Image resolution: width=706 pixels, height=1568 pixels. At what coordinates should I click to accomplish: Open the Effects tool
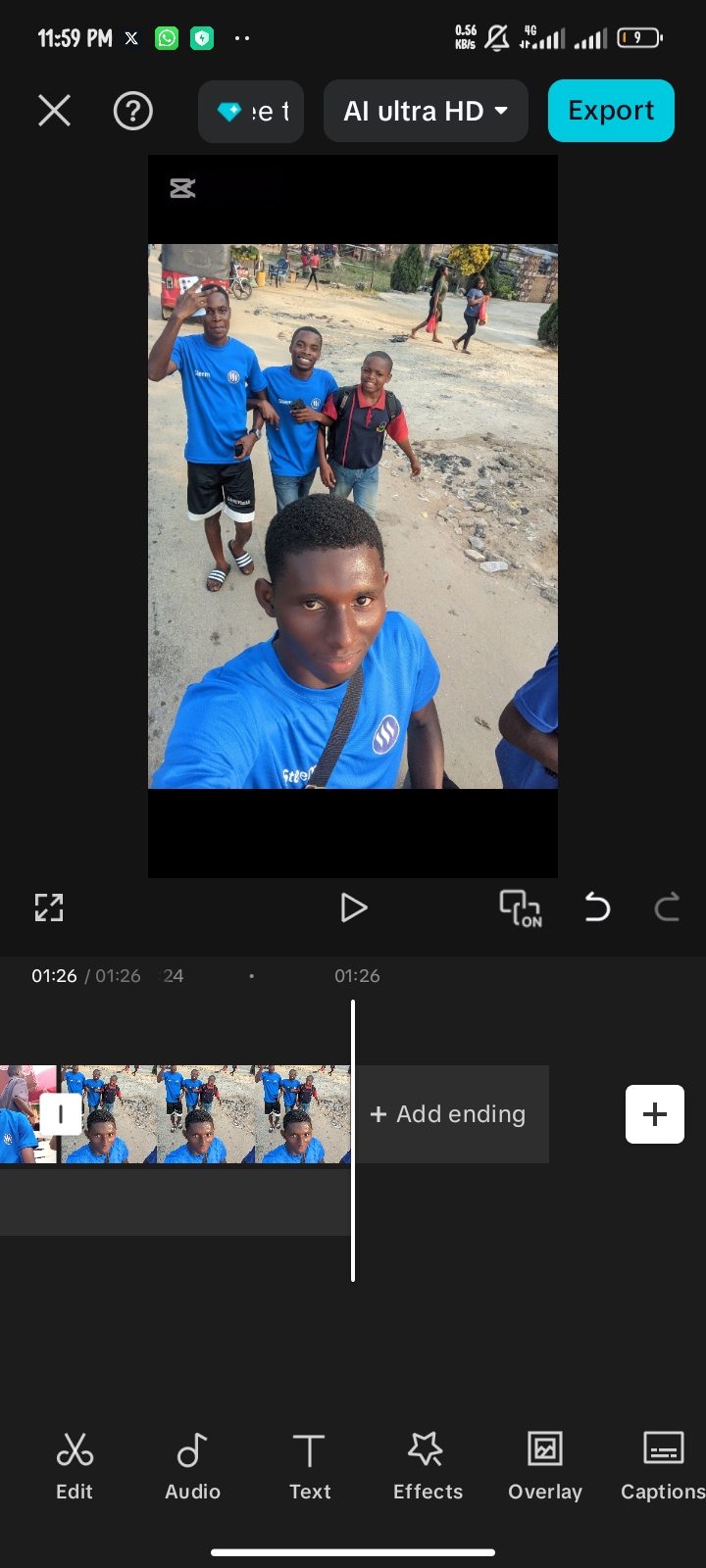tap(428, 1466)
